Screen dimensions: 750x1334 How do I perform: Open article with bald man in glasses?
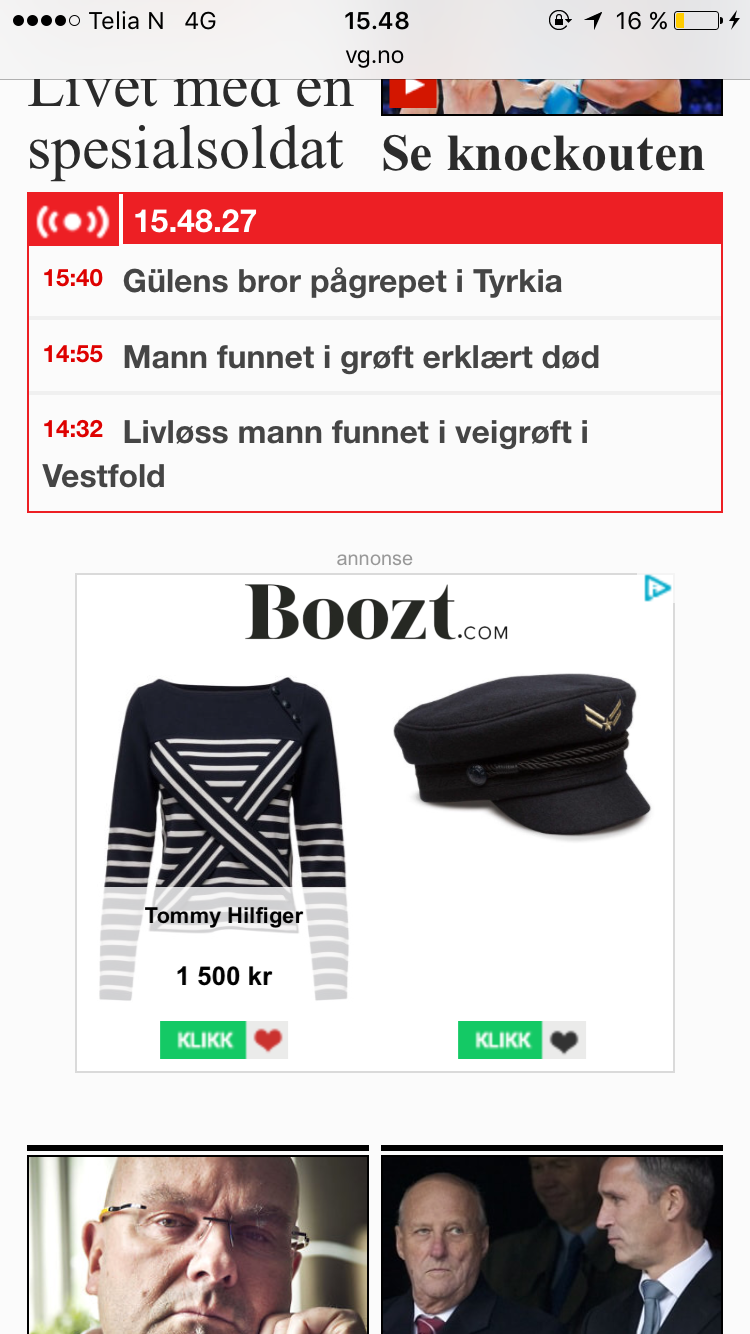[198, 1244]
